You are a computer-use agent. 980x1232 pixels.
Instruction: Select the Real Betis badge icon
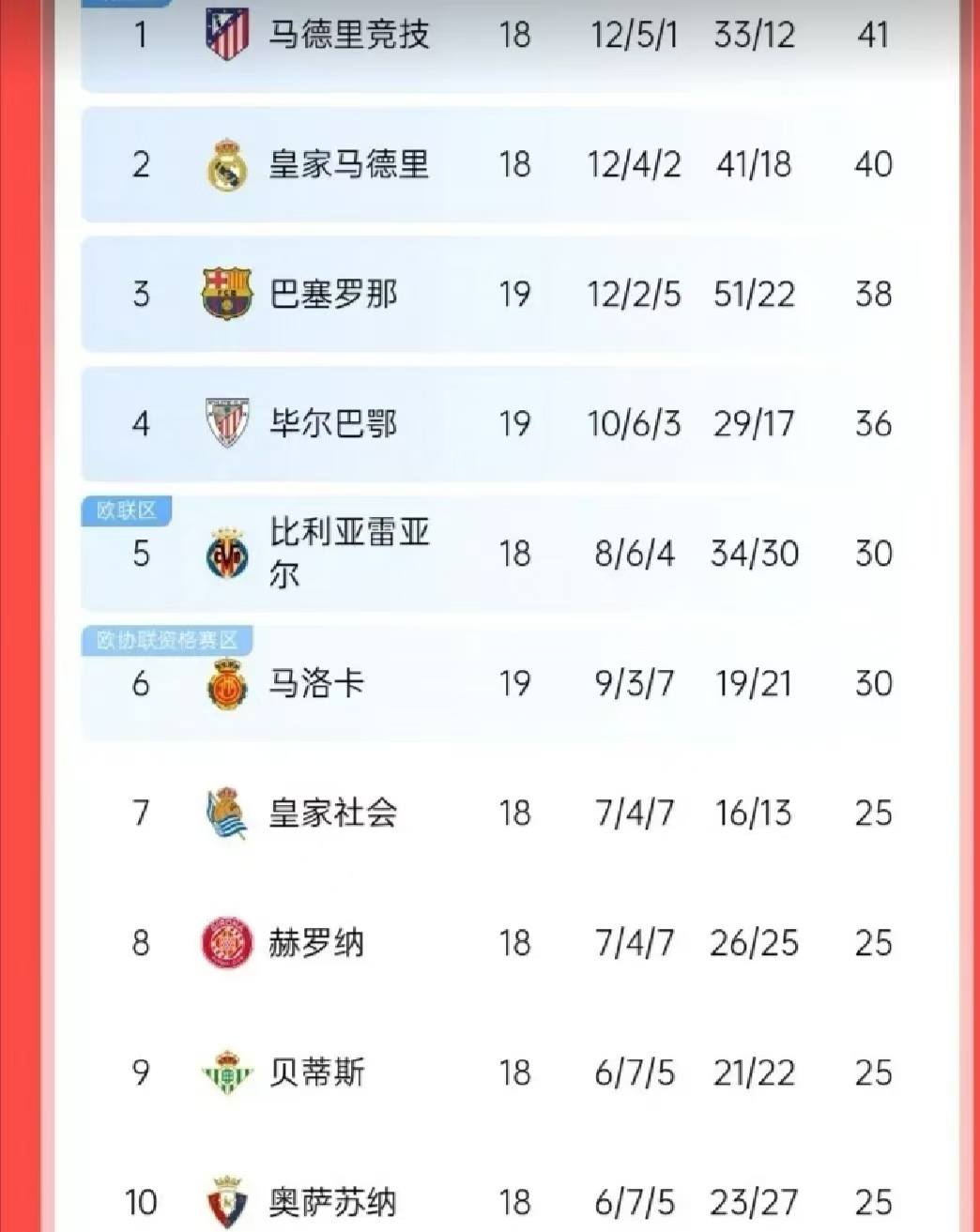[225, 1072]
